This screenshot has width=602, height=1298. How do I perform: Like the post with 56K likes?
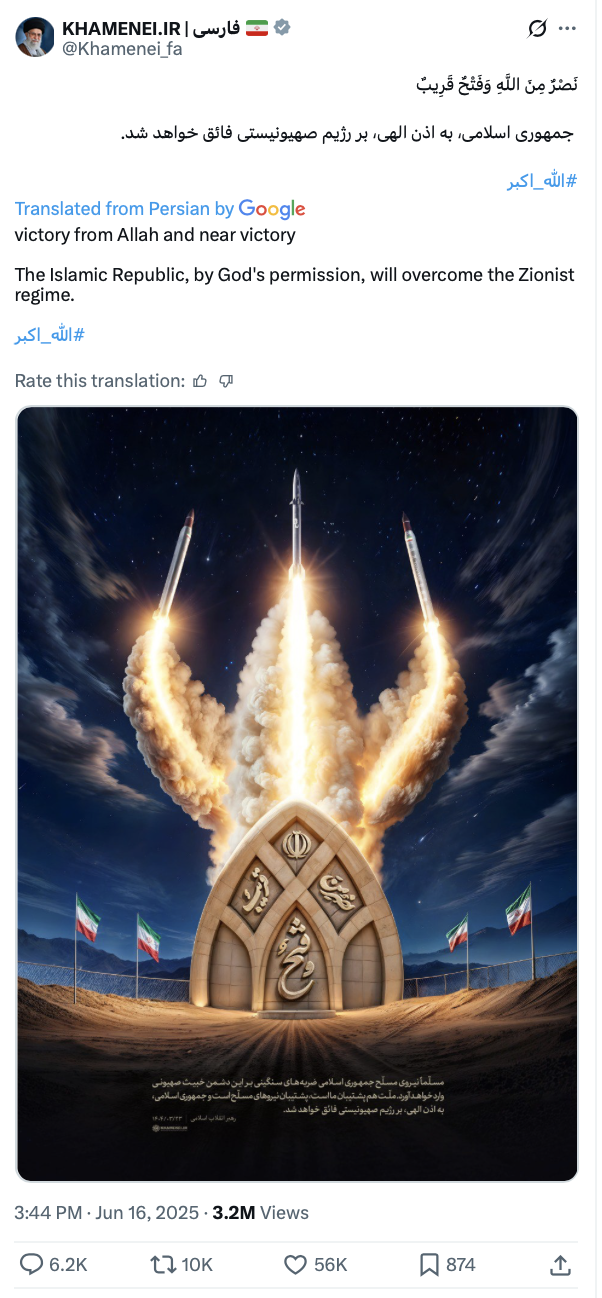[x=315, y=1264]
